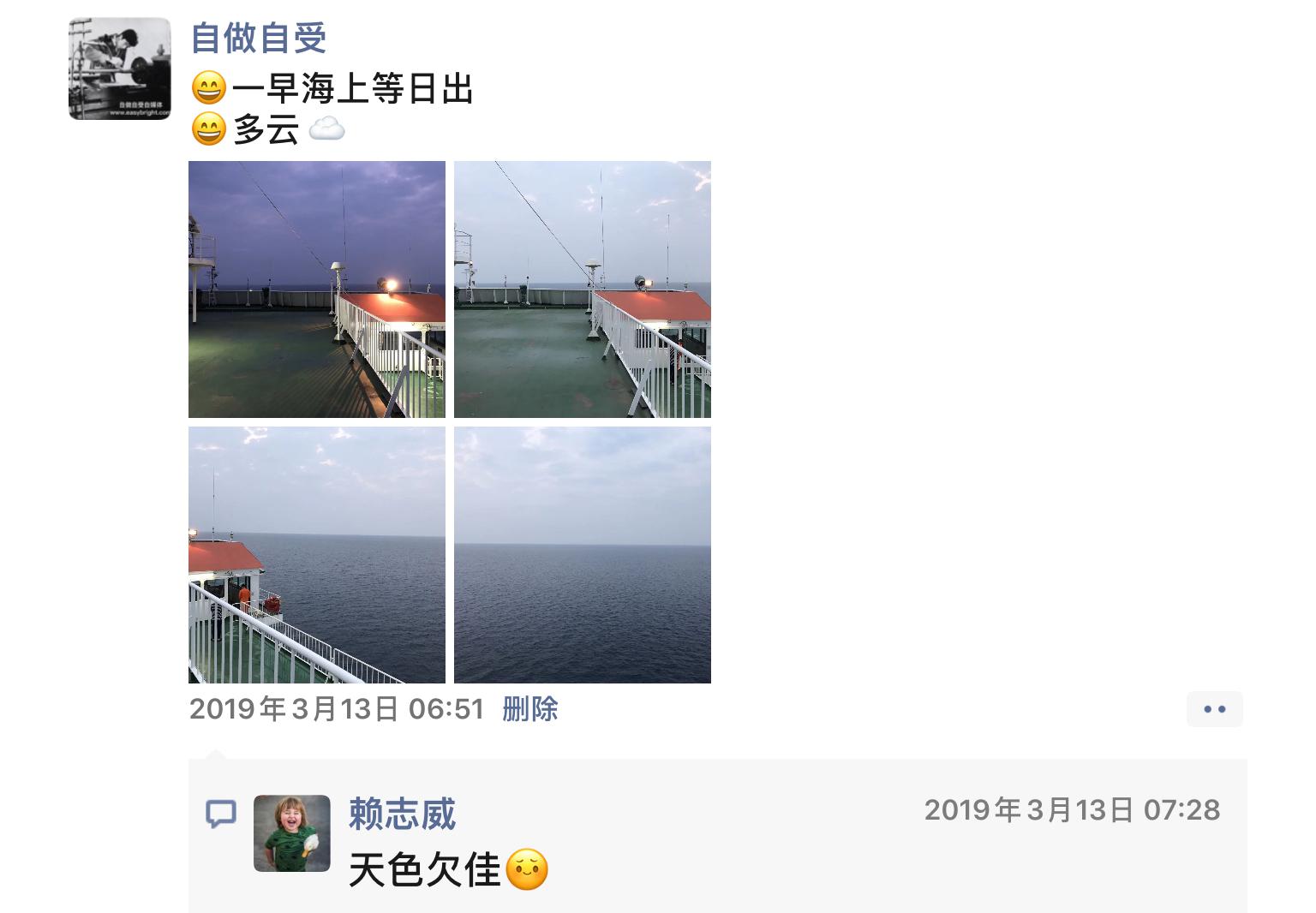View the daylight deck photo with red roof

point(583,289)
